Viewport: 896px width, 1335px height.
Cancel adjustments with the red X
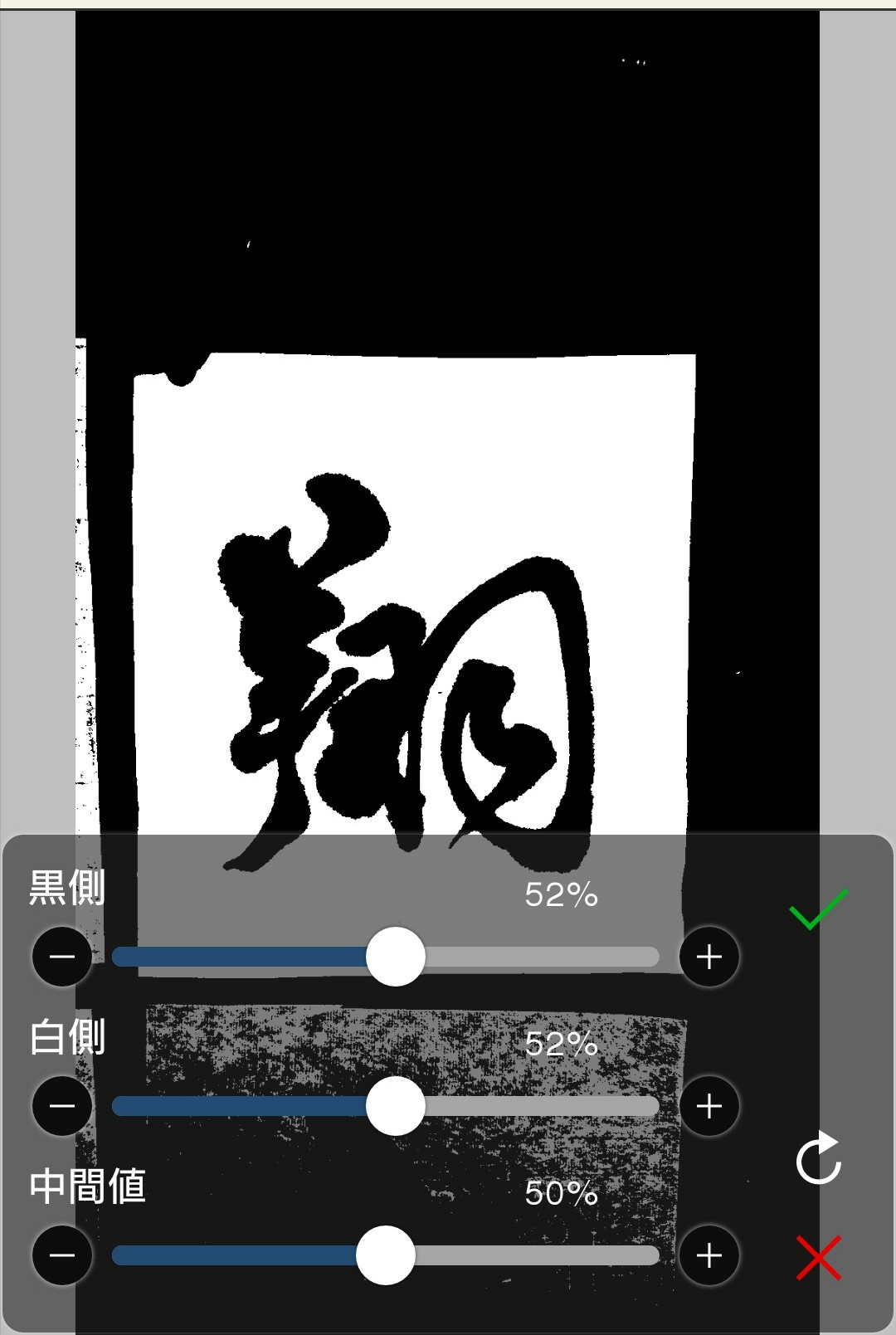click(818, 1257)
